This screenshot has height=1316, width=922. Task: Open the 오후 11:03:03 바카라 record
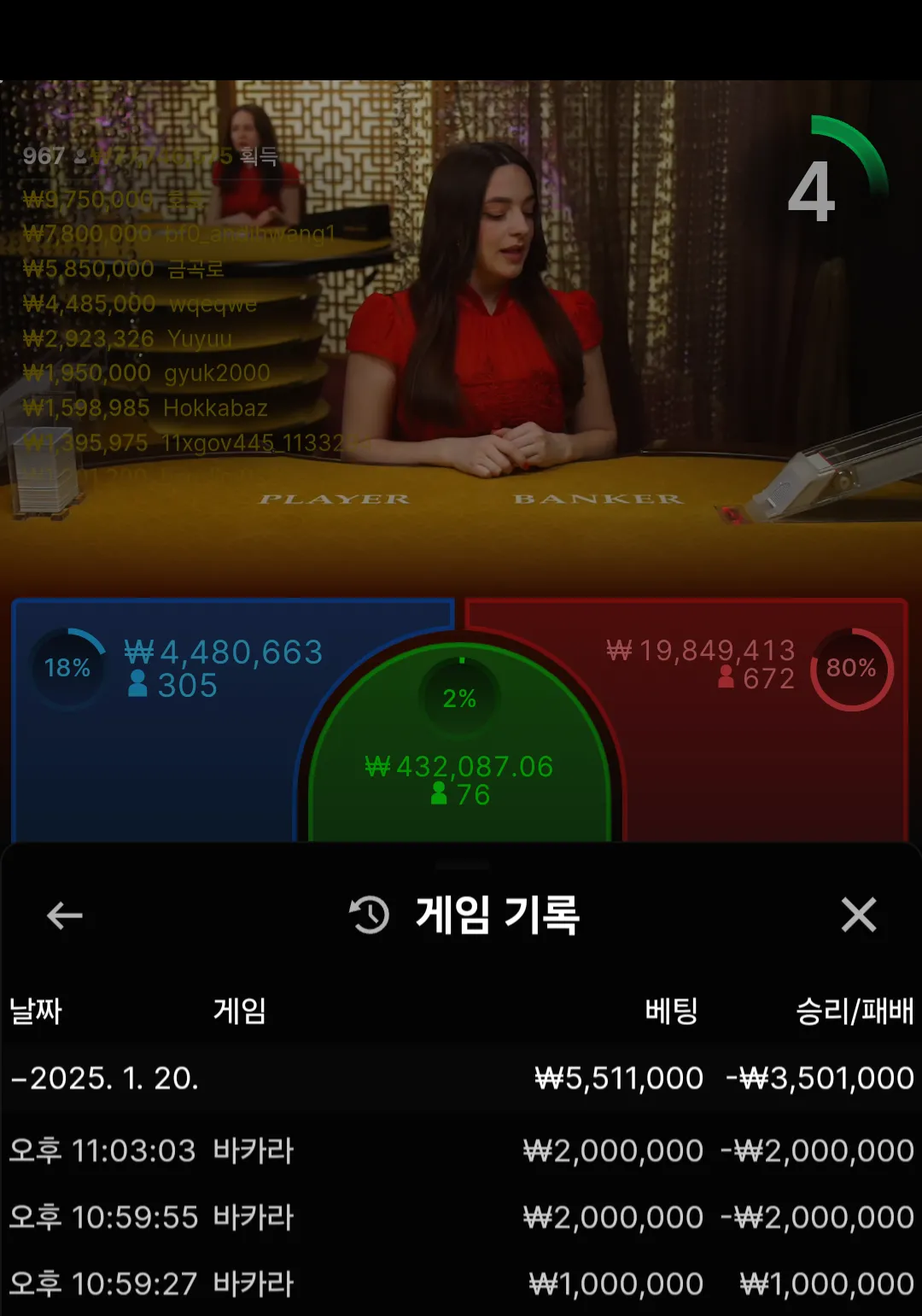click(461, 1150)
